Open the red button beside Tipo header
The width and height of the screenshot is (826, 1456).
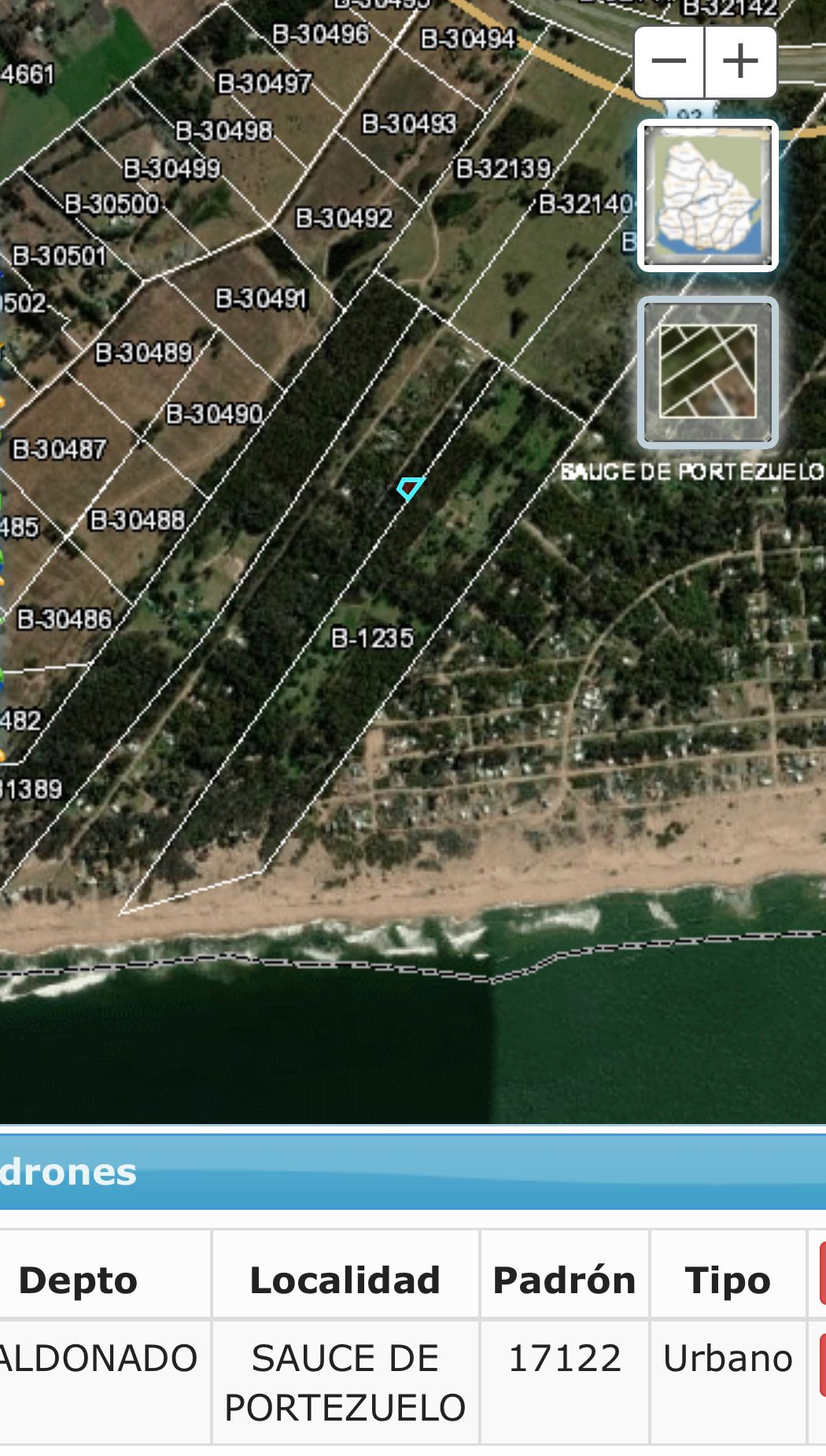pos(821,1273)
